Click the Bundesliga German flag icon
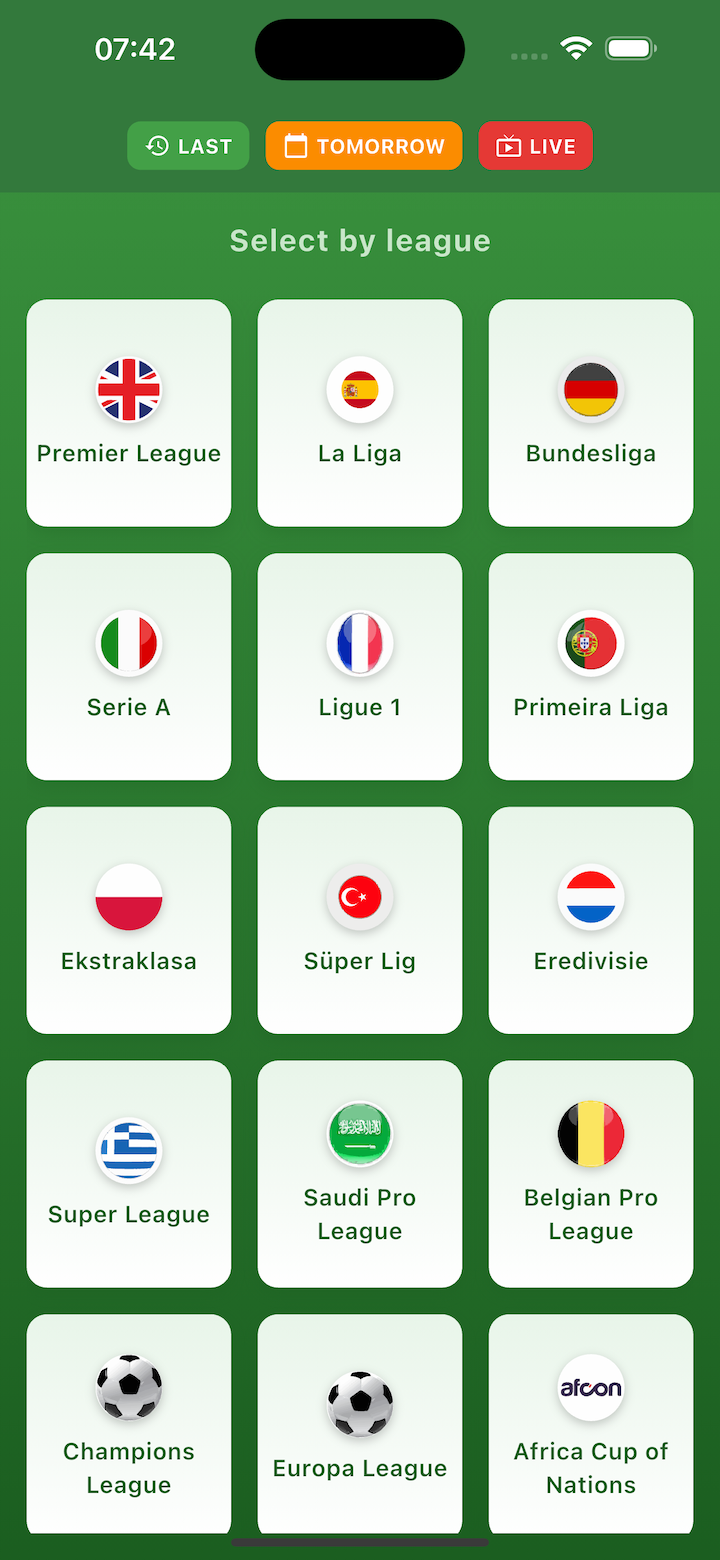This screenshot has width=720, height=1560. coord(591,390)
